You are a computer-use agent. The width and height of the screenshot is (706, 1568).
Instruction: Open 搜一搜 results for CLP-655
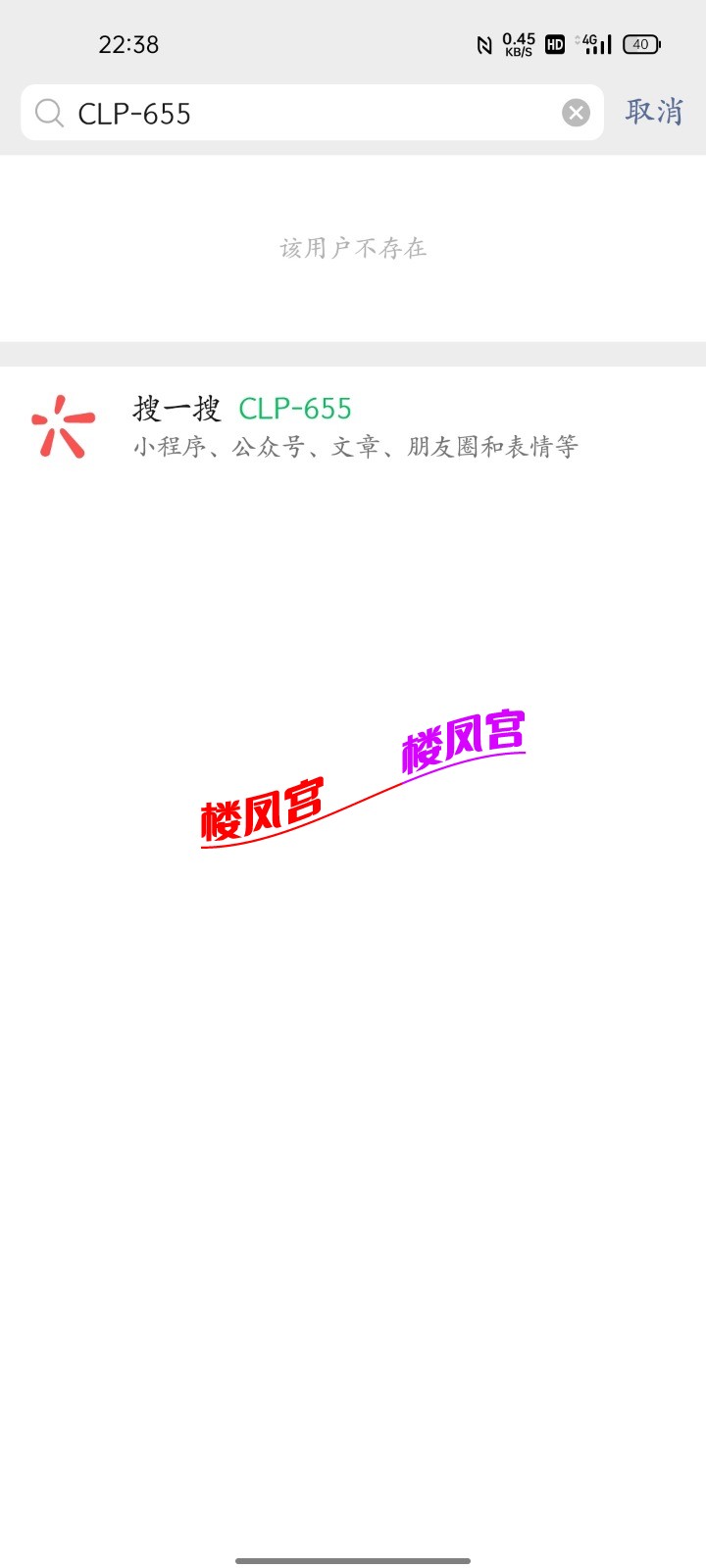point(353,426)
